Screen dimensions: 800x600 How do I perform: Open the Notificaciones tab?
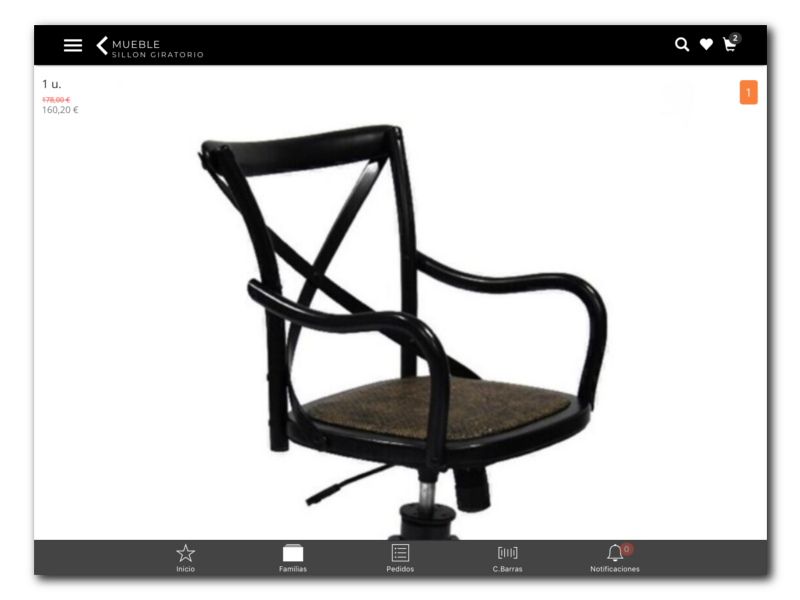(615, 557)
